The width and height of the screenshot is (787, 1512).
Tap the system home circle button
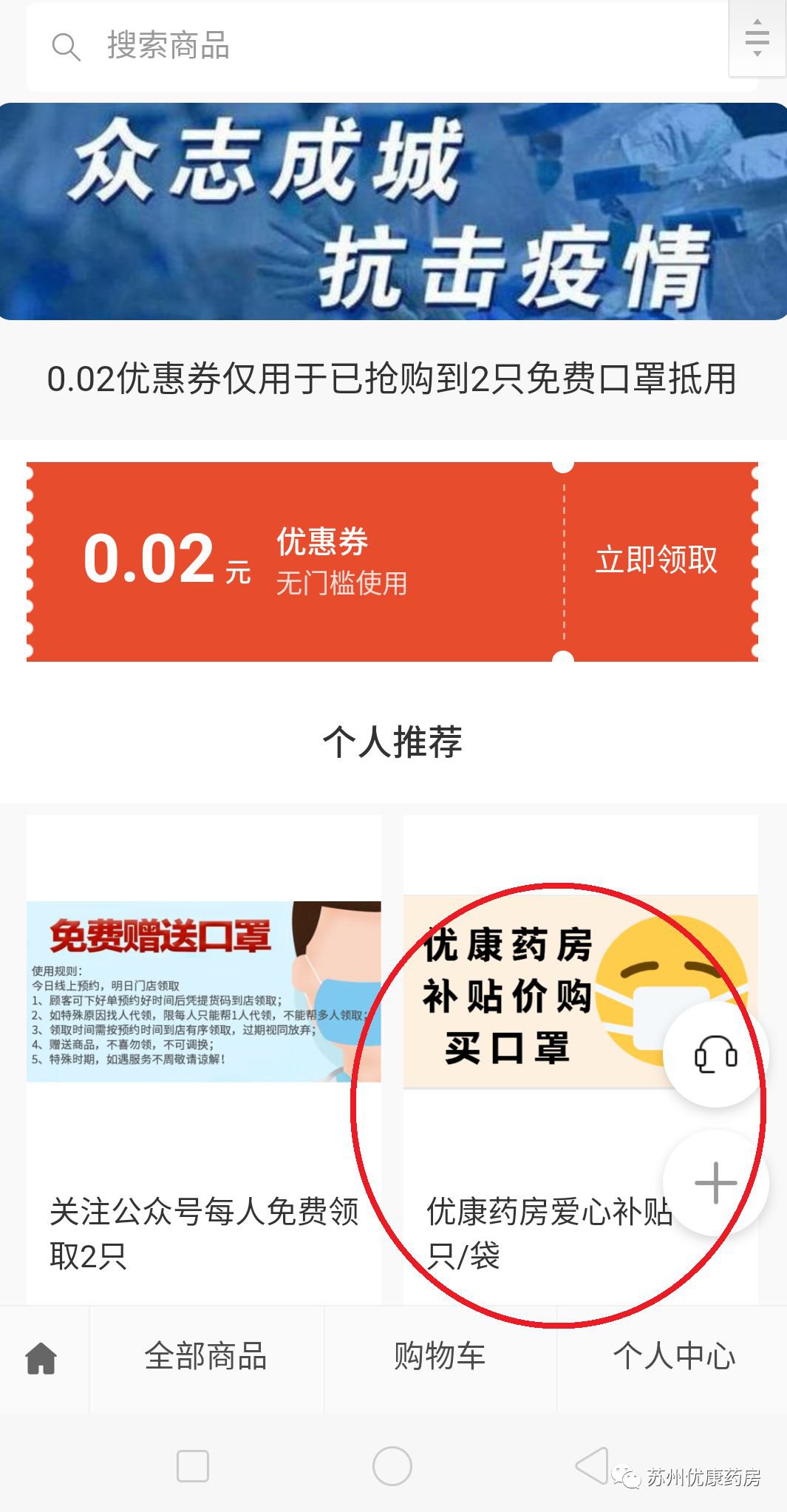click(x=392, y=1465)
